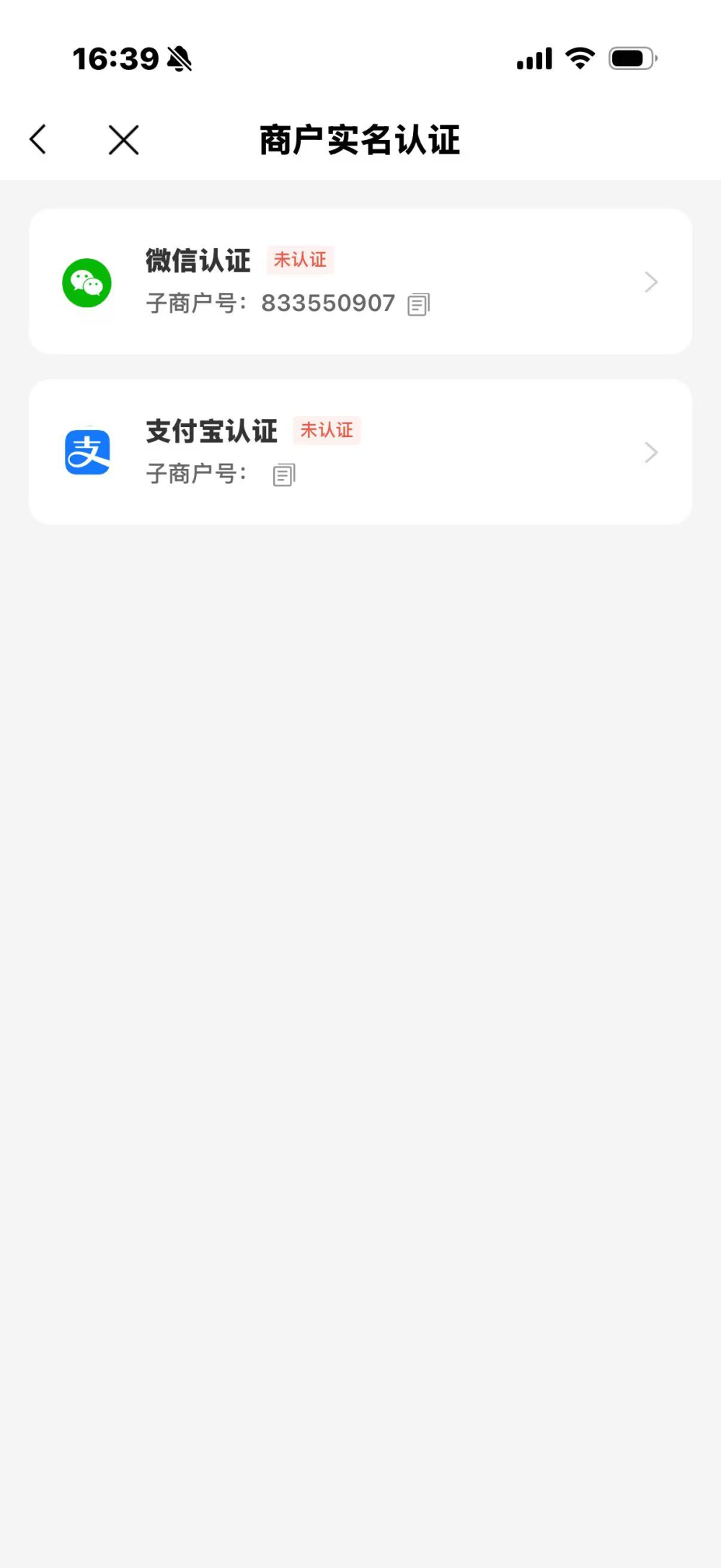The width and height of the screenshot is (721, 1568).
Task: Close the 商户实名认证 page
Action: pos(123,139)
